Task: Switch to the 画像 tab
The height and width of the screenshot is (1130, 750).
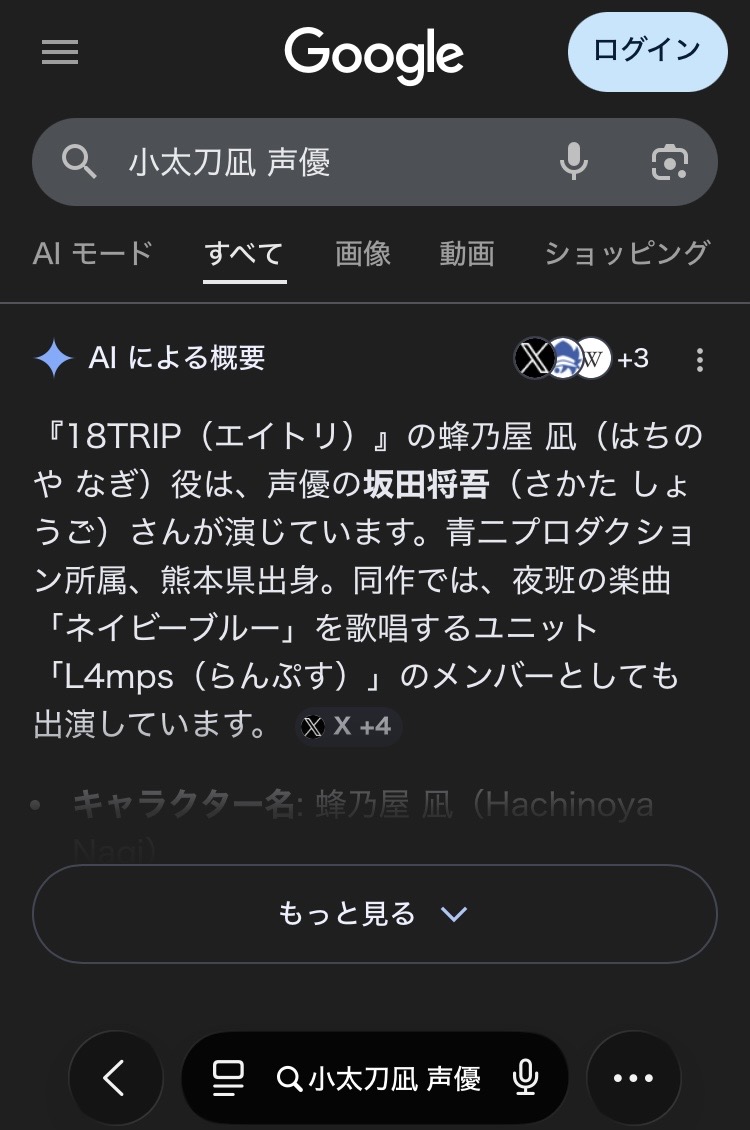Action: pos(362,253)
